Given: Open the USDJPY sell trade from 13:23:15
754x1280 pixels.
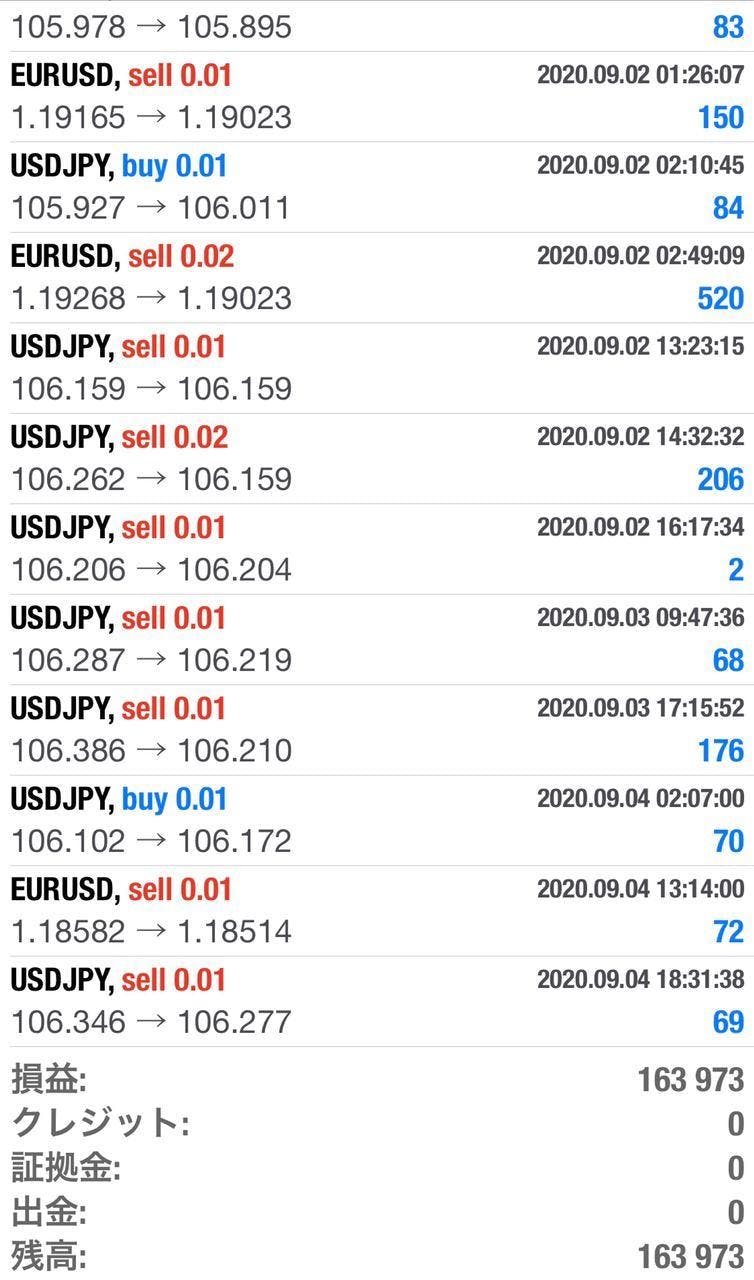Looking at the screenshot, I should point(377,368).
